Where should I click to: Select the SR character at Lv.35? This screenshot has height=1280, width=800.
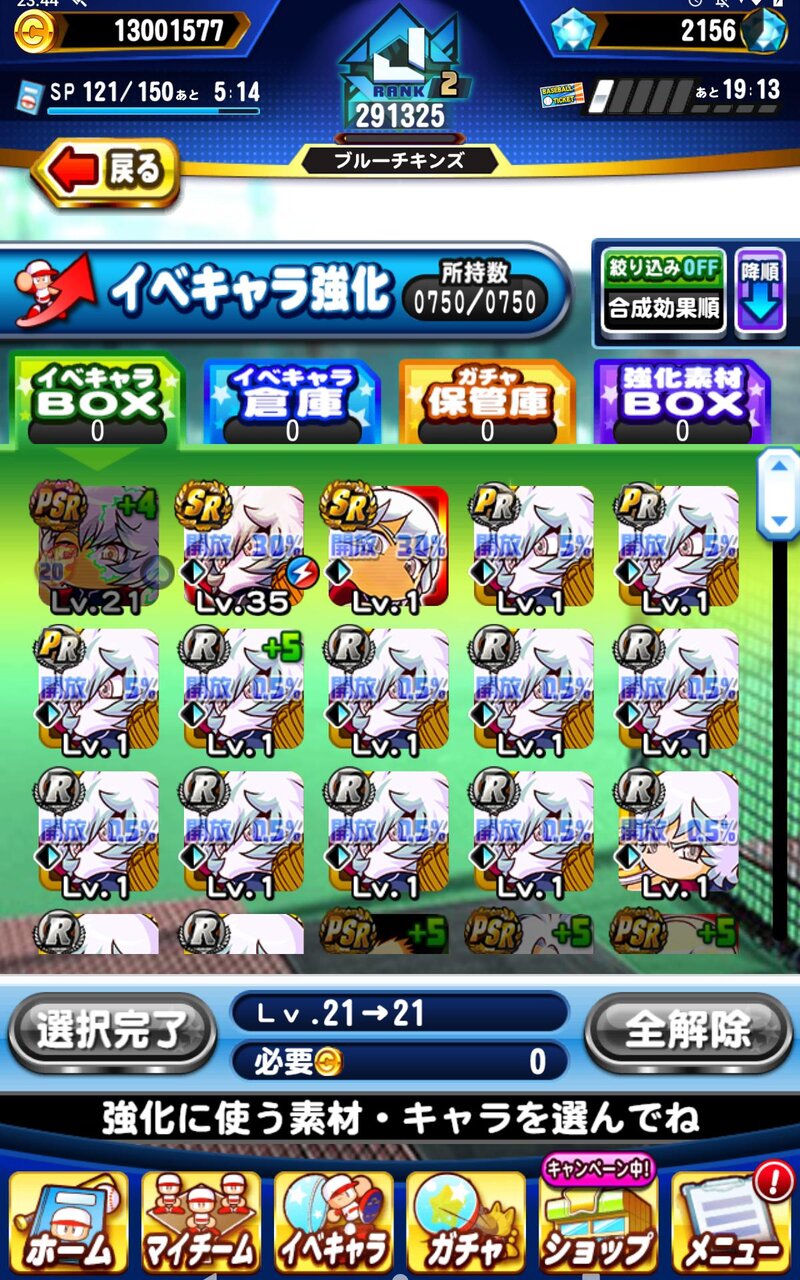coord(244,547)
